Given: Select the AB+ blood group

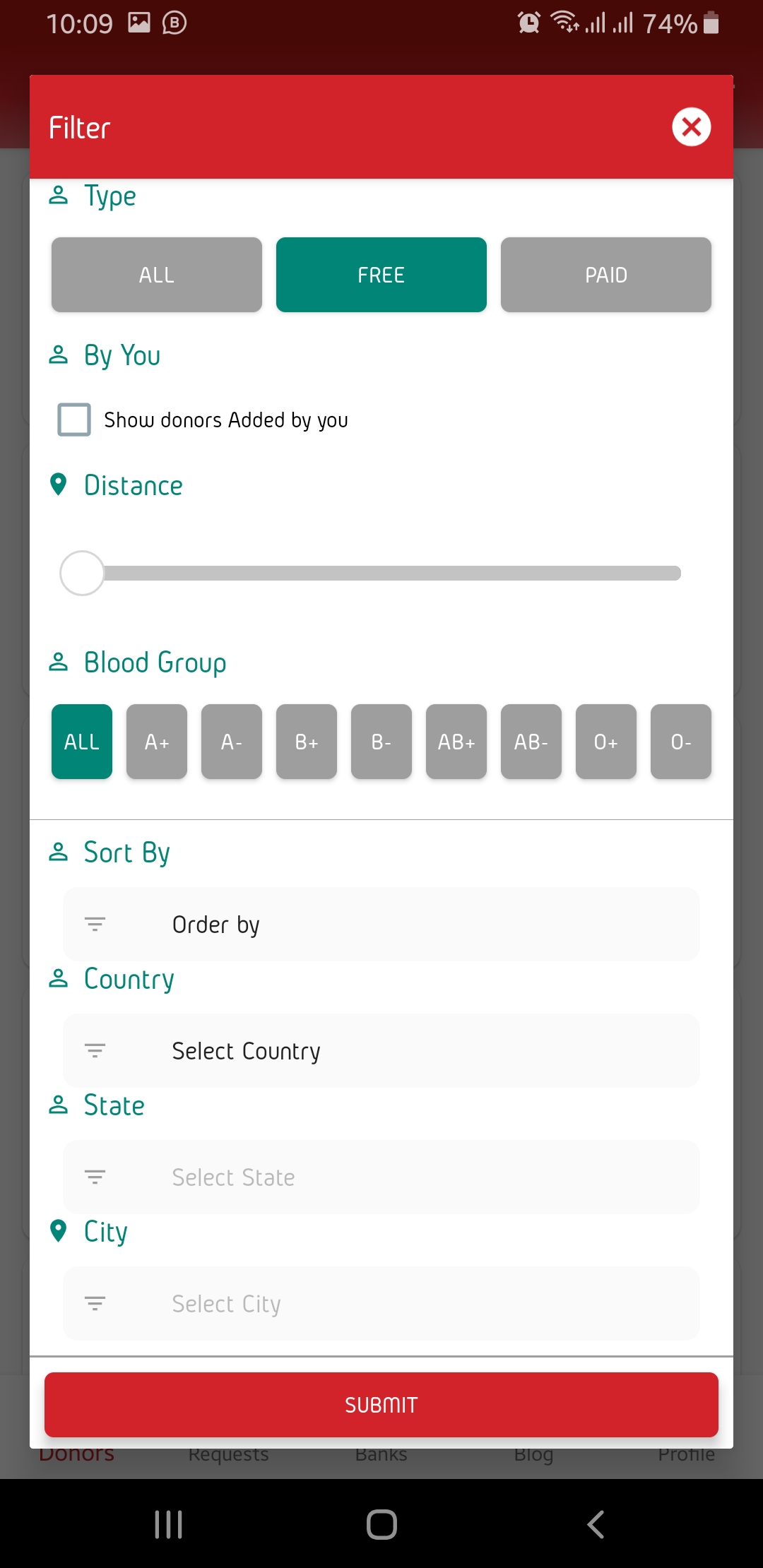Looking at the screenshot, I should pyautogui.click(x=456, y=742).
